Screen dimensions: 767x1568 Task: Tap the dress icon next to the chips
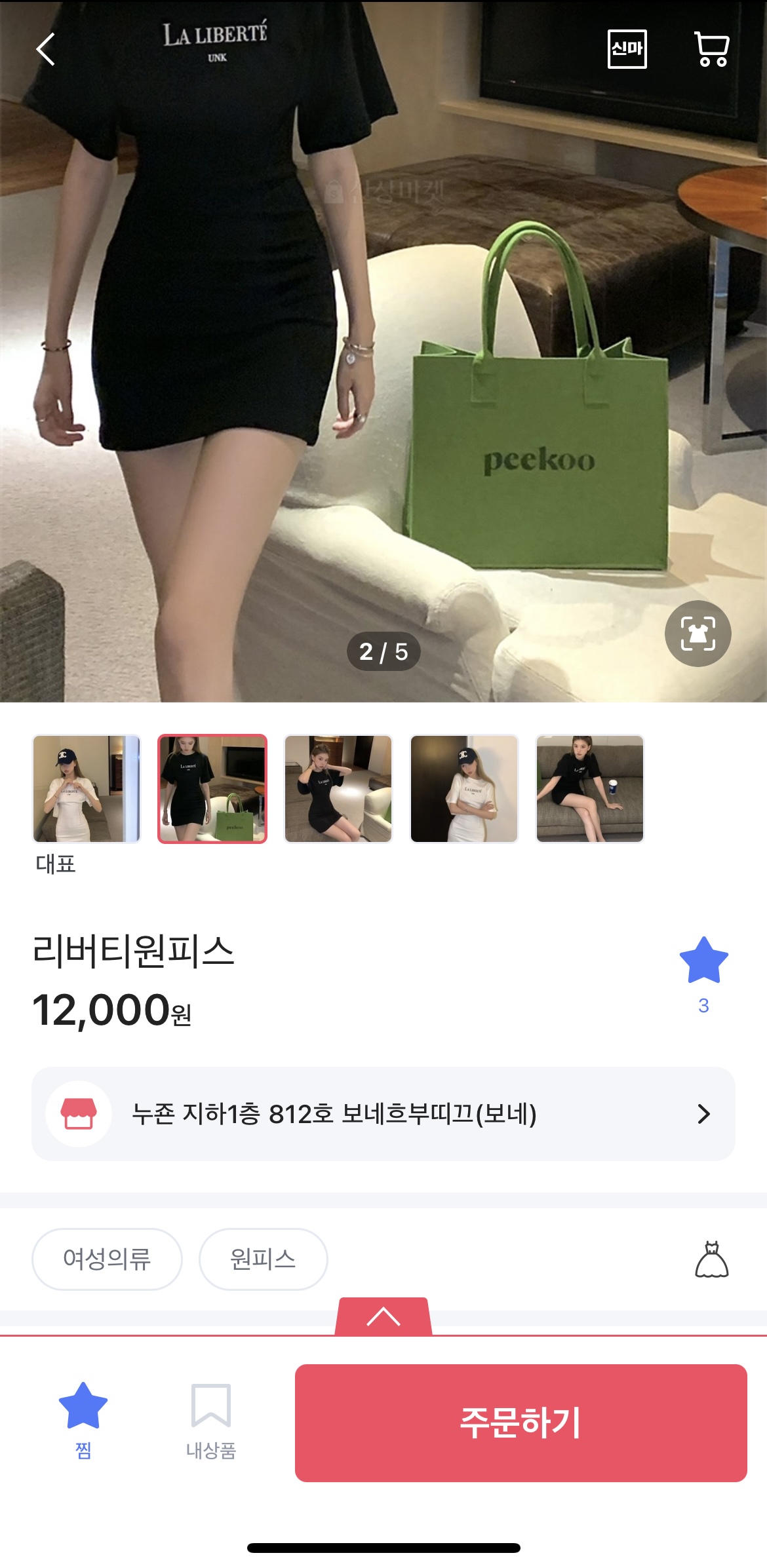click(x=711, y=1259)
